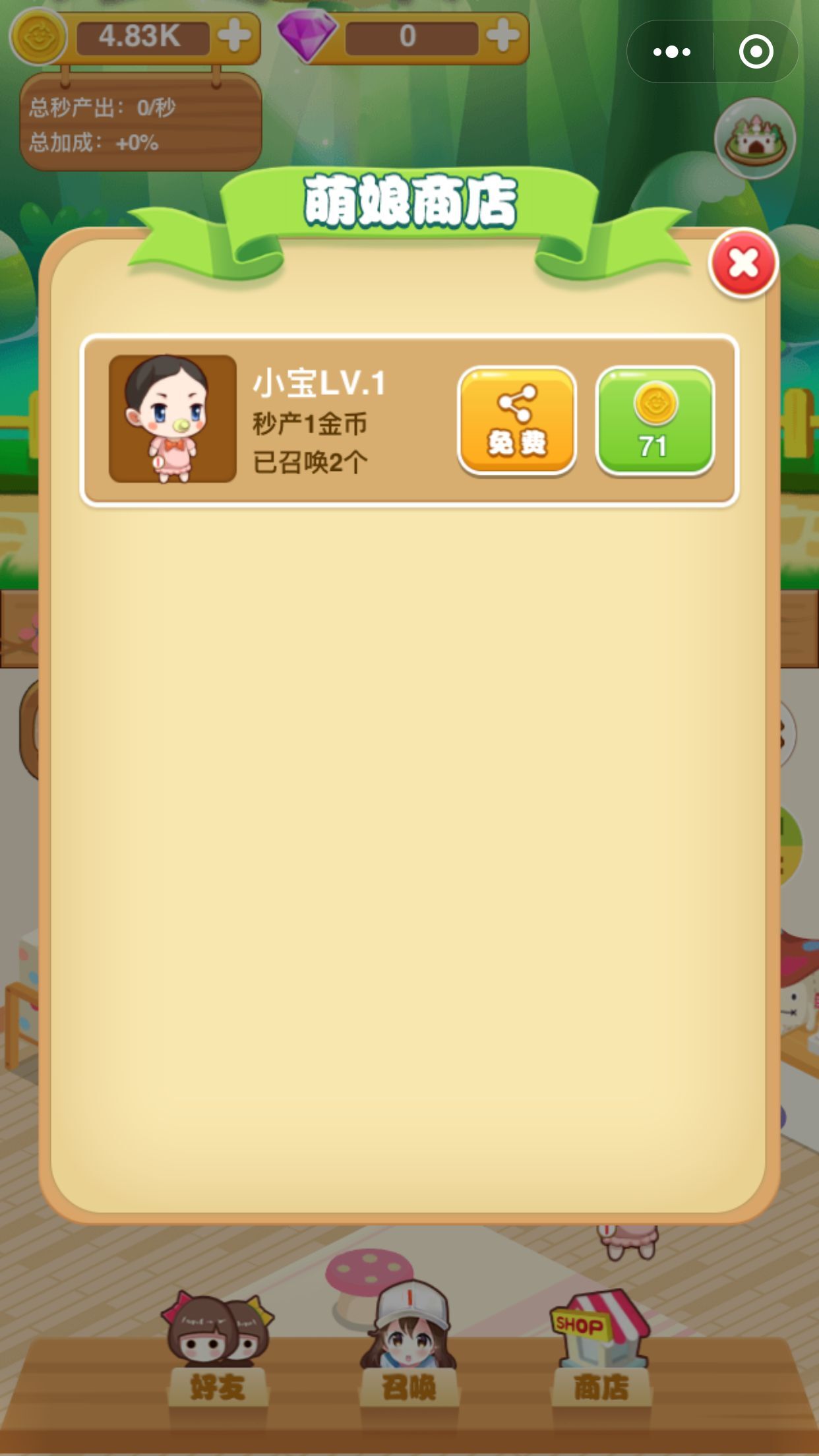Open the mini program more menu
This screenshot has height=1456, width=819.
tap(671, 51)
